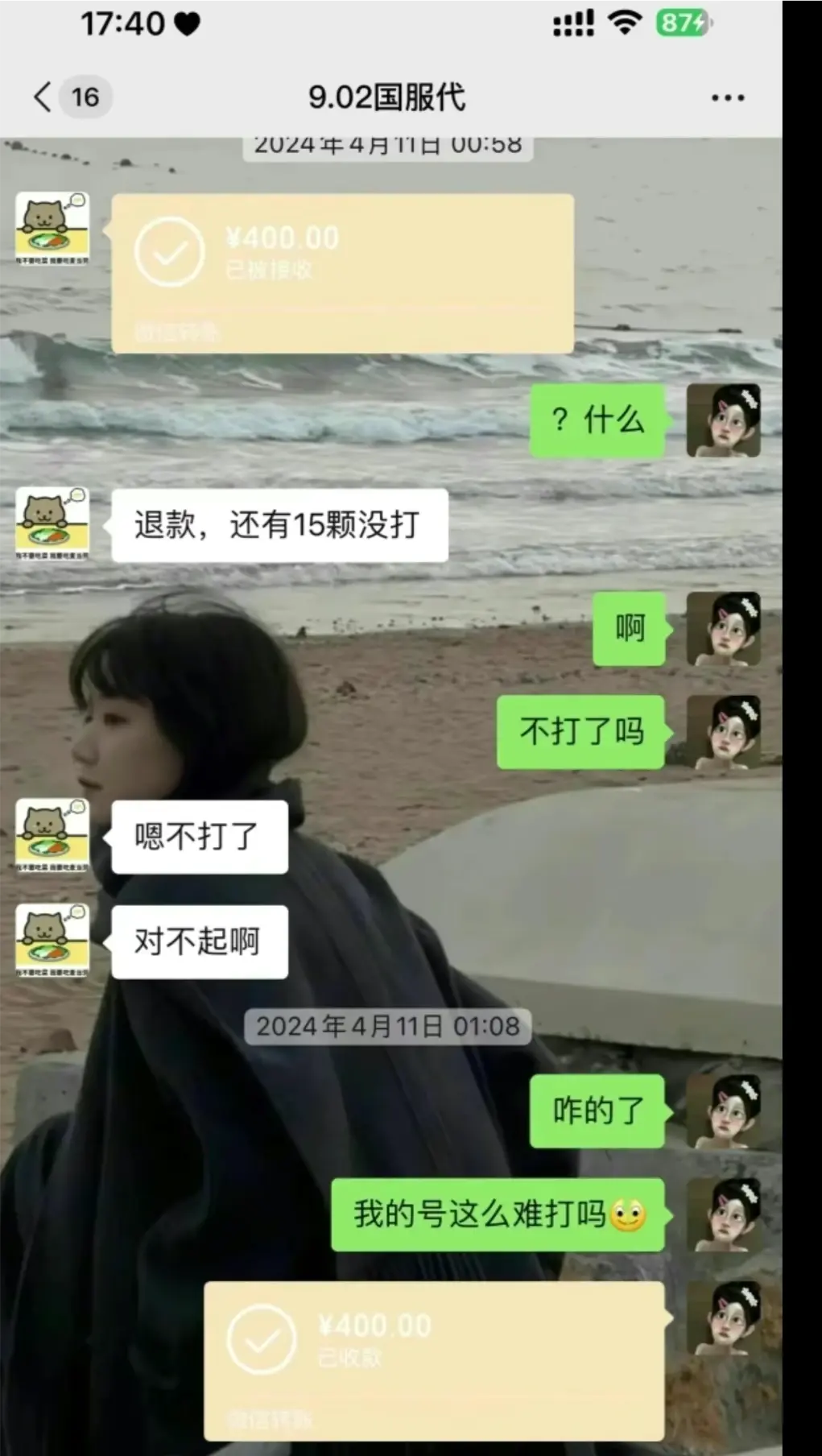Open the ¥400.00 transfer marked 已被接收
Image resolution: width=822 pixels, height=1456 pixels.
tap(342, 272)
